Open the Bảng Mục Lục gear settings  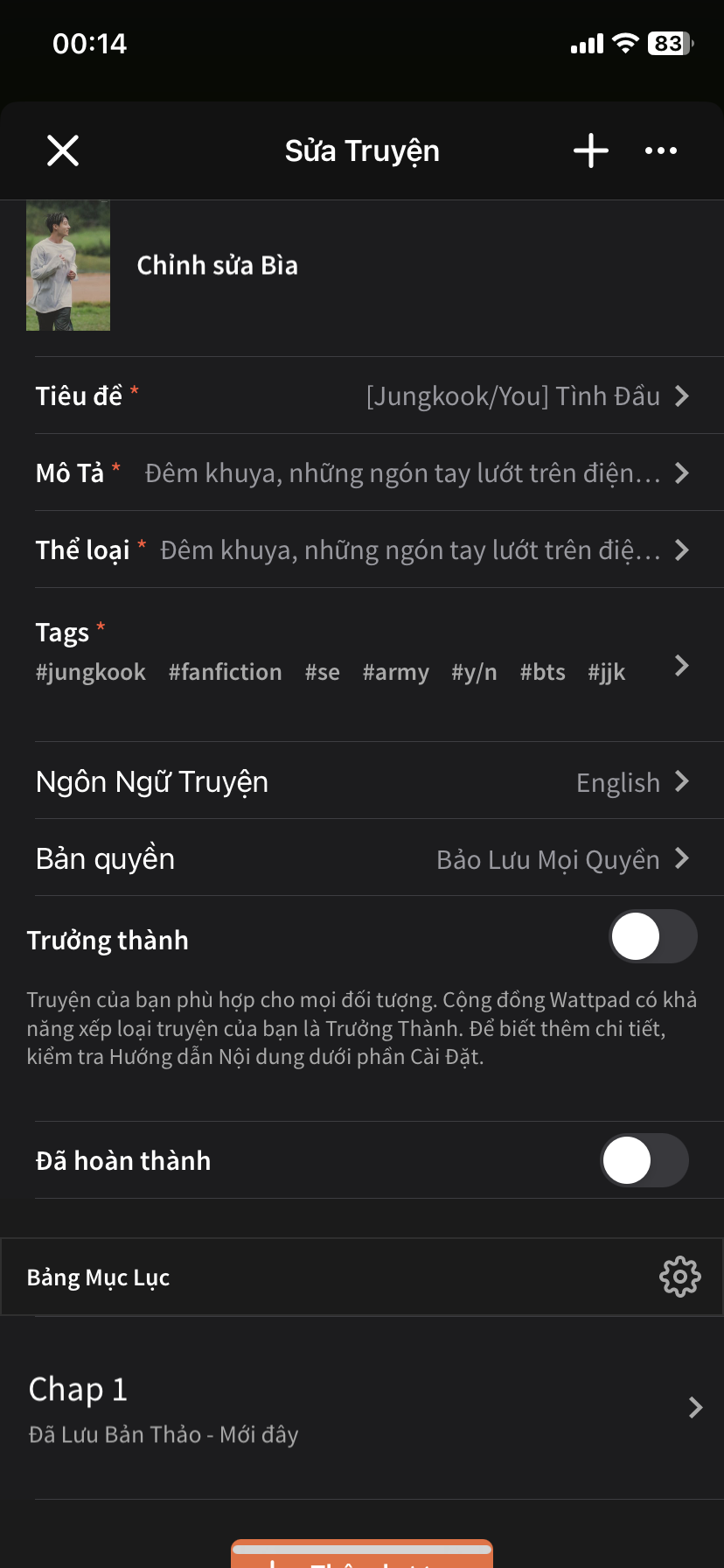pos(680,1277)
